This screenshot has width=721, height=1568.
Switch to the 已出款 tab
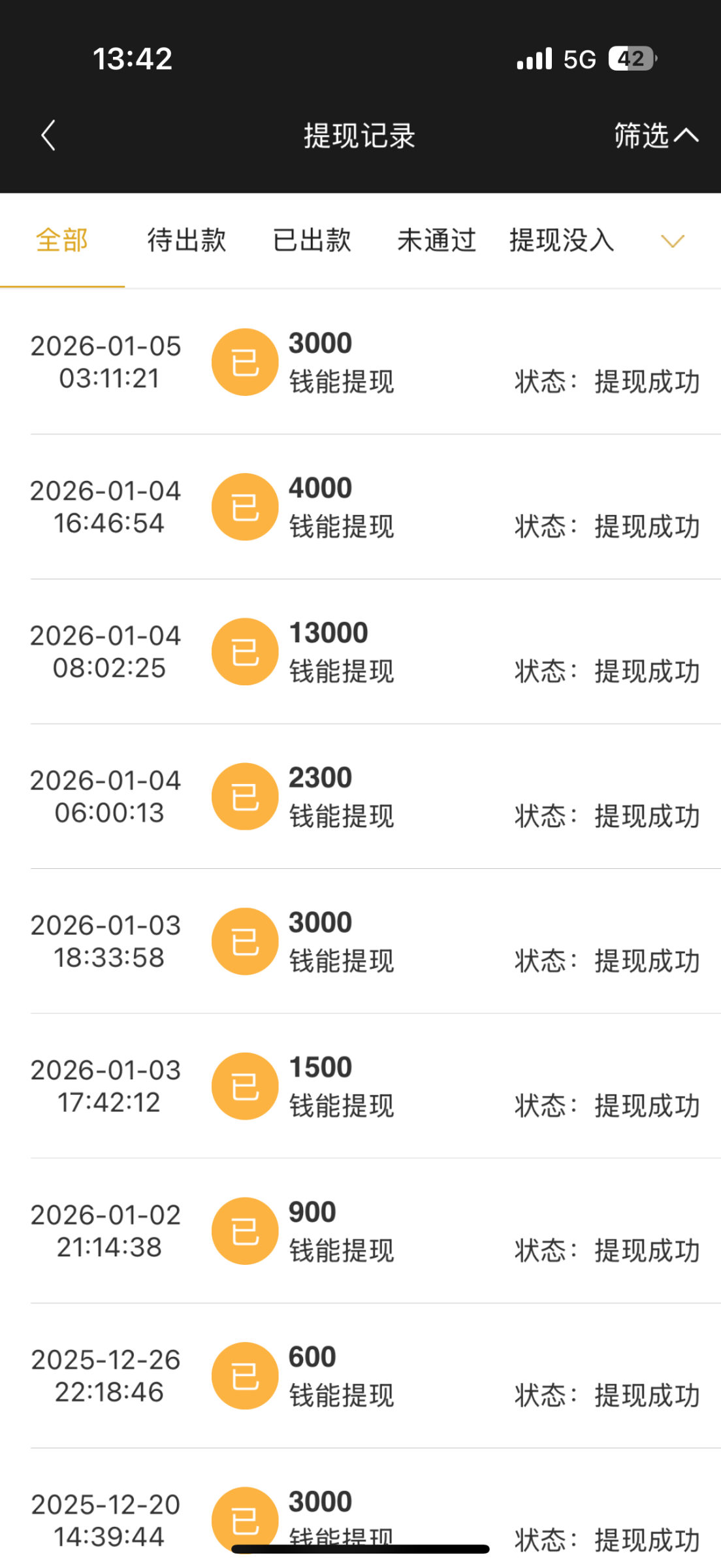[x=312, y=240]
